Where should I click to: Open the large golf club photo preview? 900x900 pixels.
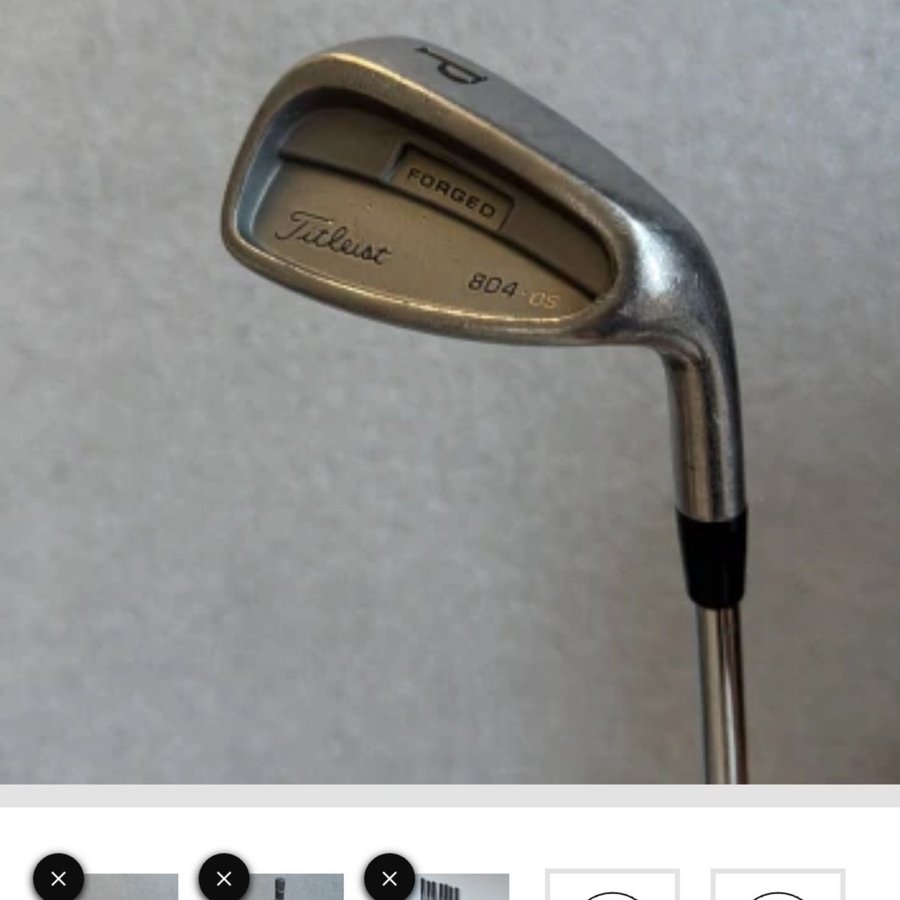pos(450,392)
